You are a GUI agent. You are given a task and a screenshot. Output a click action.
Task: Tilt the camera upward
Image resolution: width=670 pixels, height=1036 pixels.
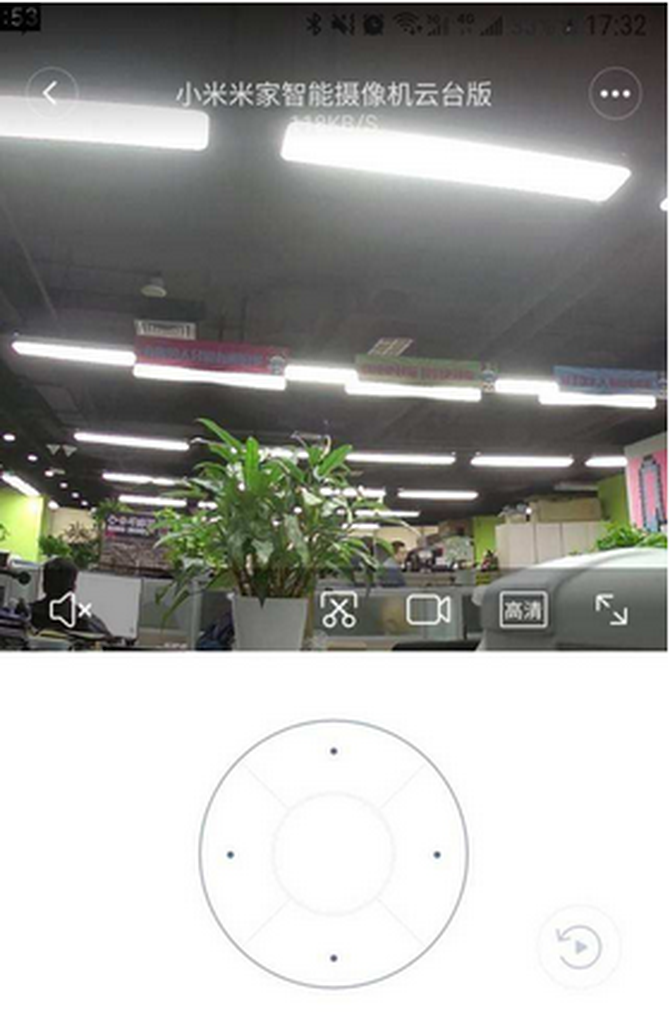click(x=333, y=751)
